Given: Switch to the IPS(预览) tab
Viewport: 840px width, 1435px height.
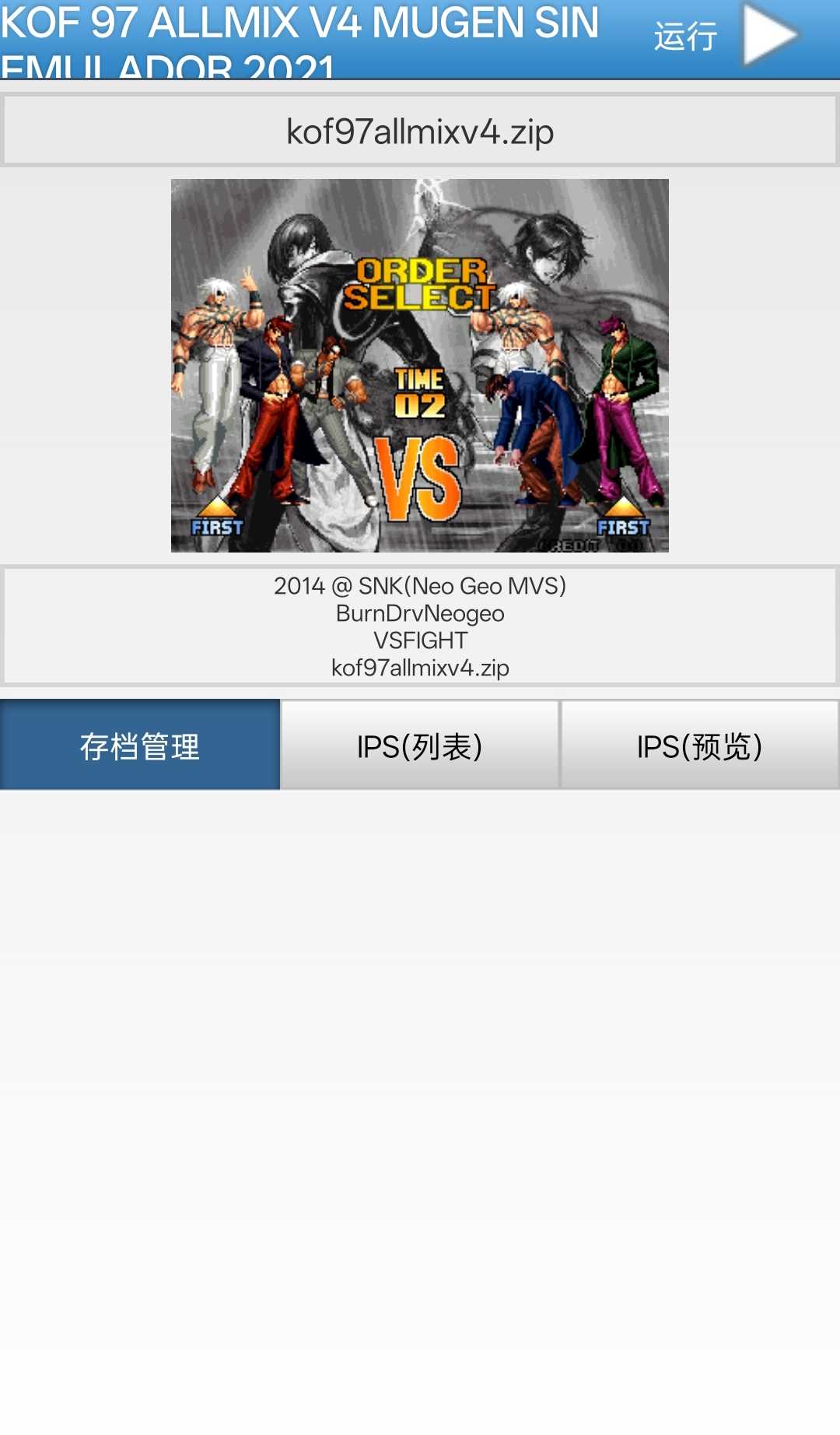Looking at the screenshot, I should pos(699,746).
